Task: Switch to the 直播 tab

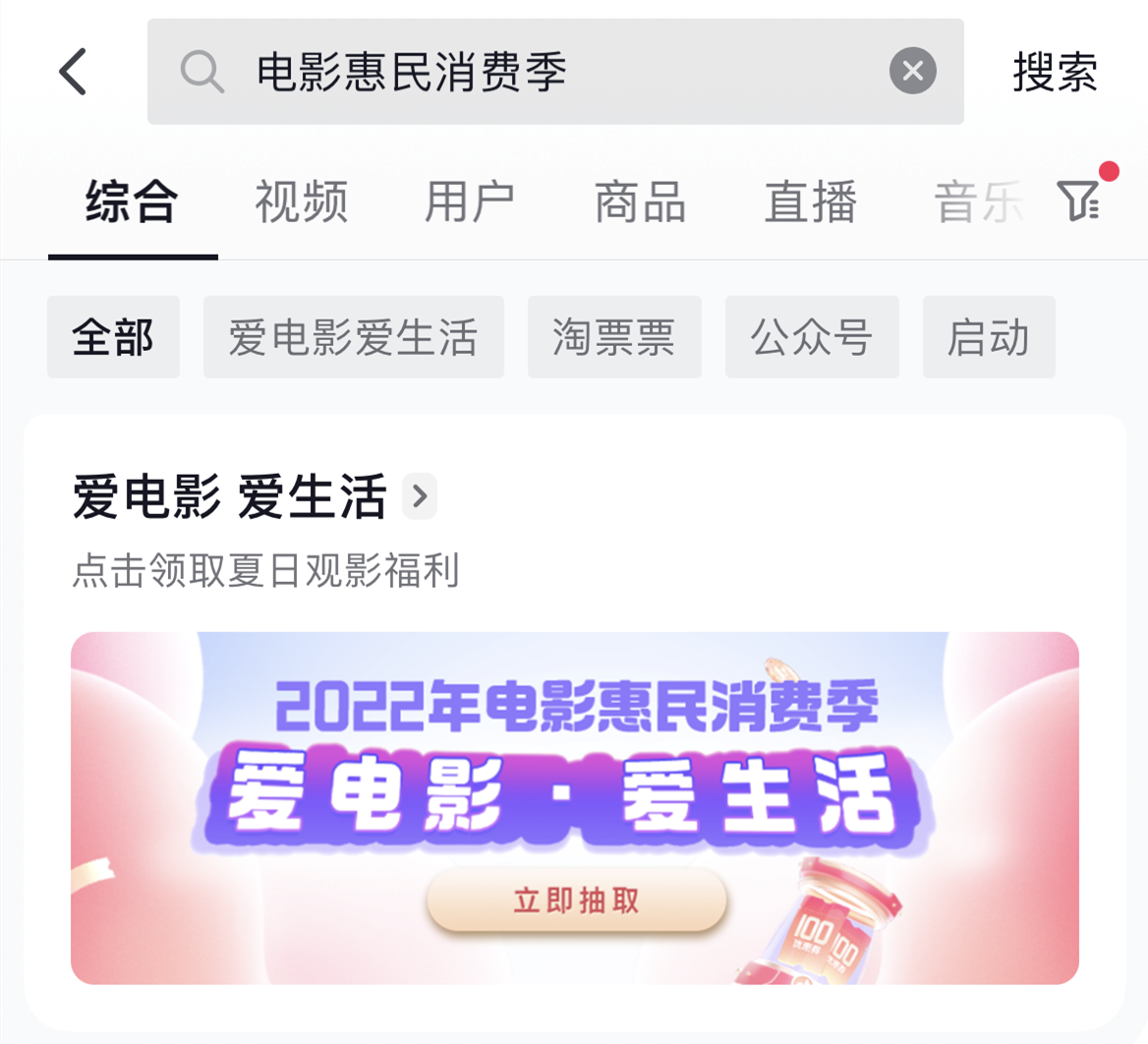Action: coord(810,203)
